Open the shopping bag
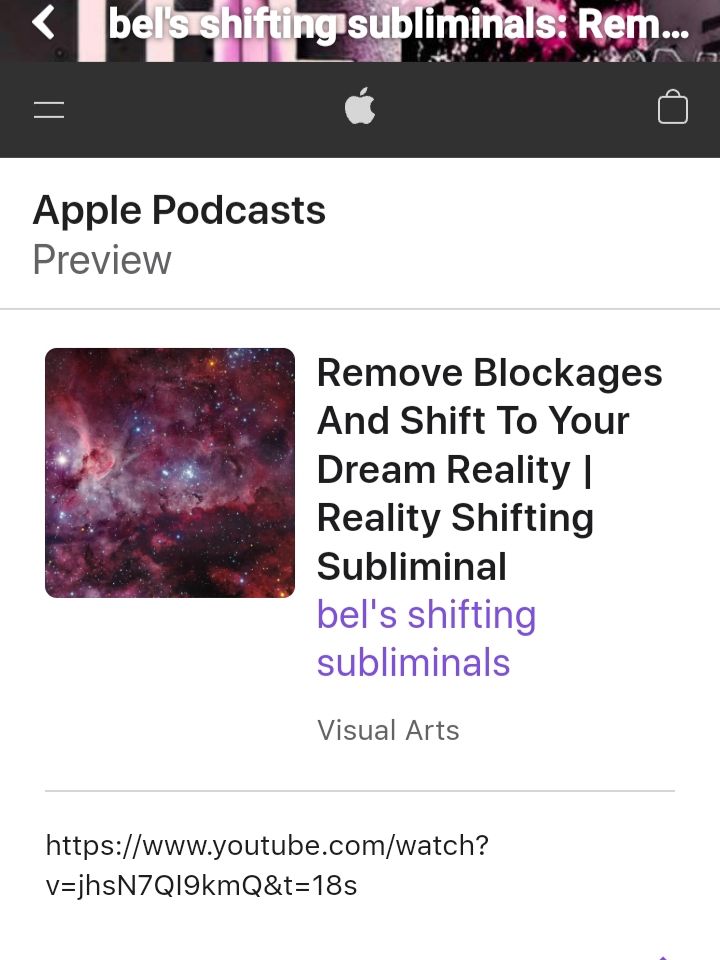Viewport: 720px width, 960px height. pyautogui.click(x=673, y=108)
